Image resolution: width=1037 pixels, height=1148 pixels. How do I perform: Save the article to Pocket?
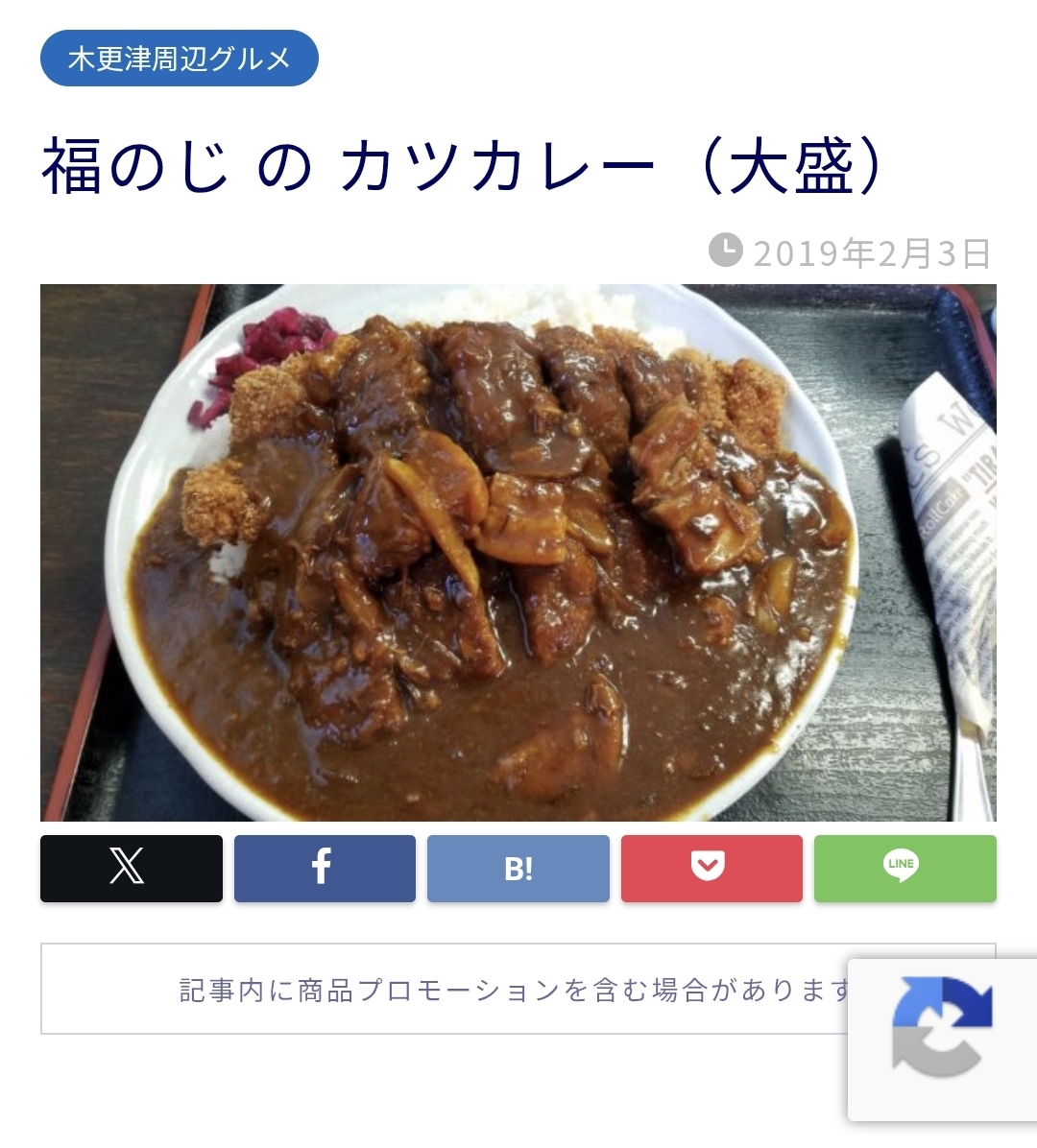pos(711,869)
